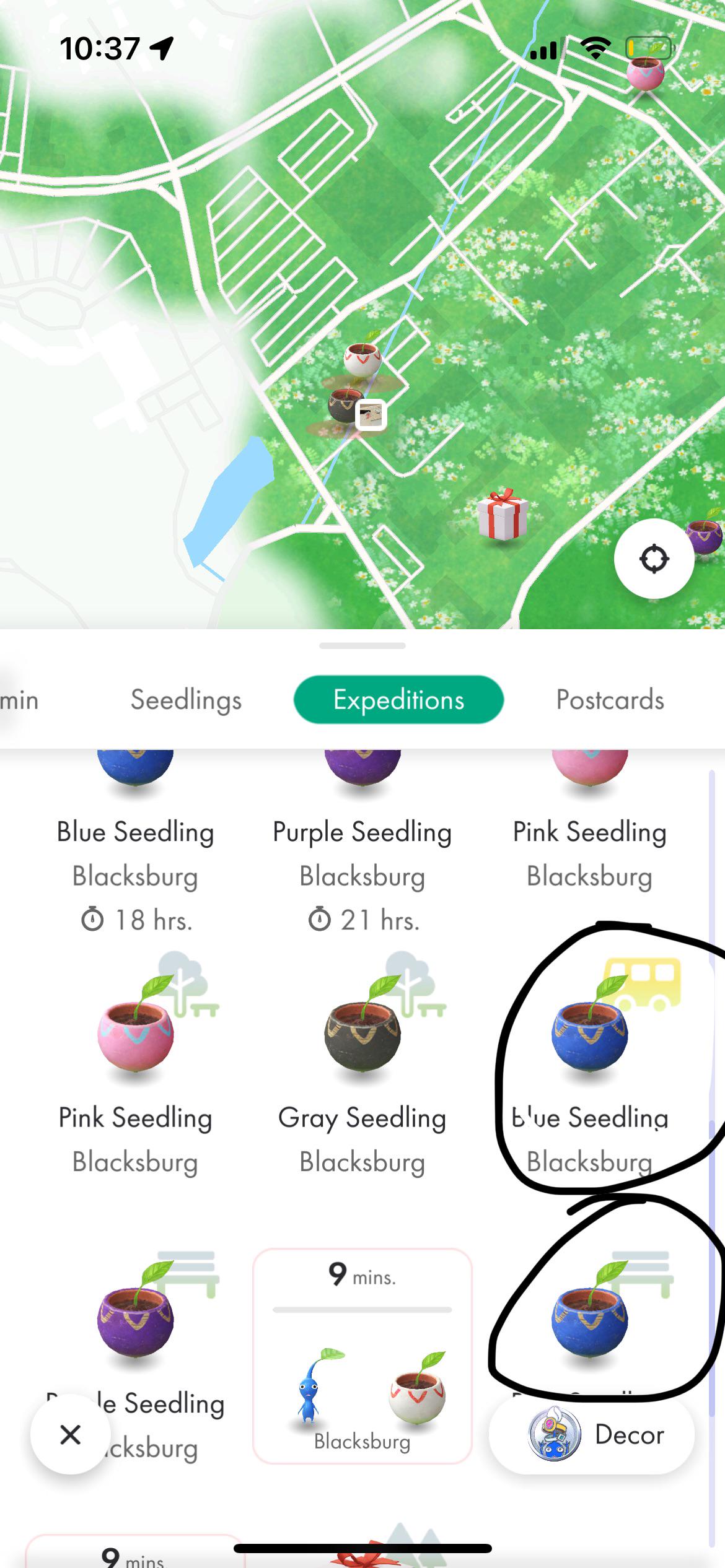The image size is (725, 1568).
Task: Close the expeditions panel with X button
Action: point(70,1435)
